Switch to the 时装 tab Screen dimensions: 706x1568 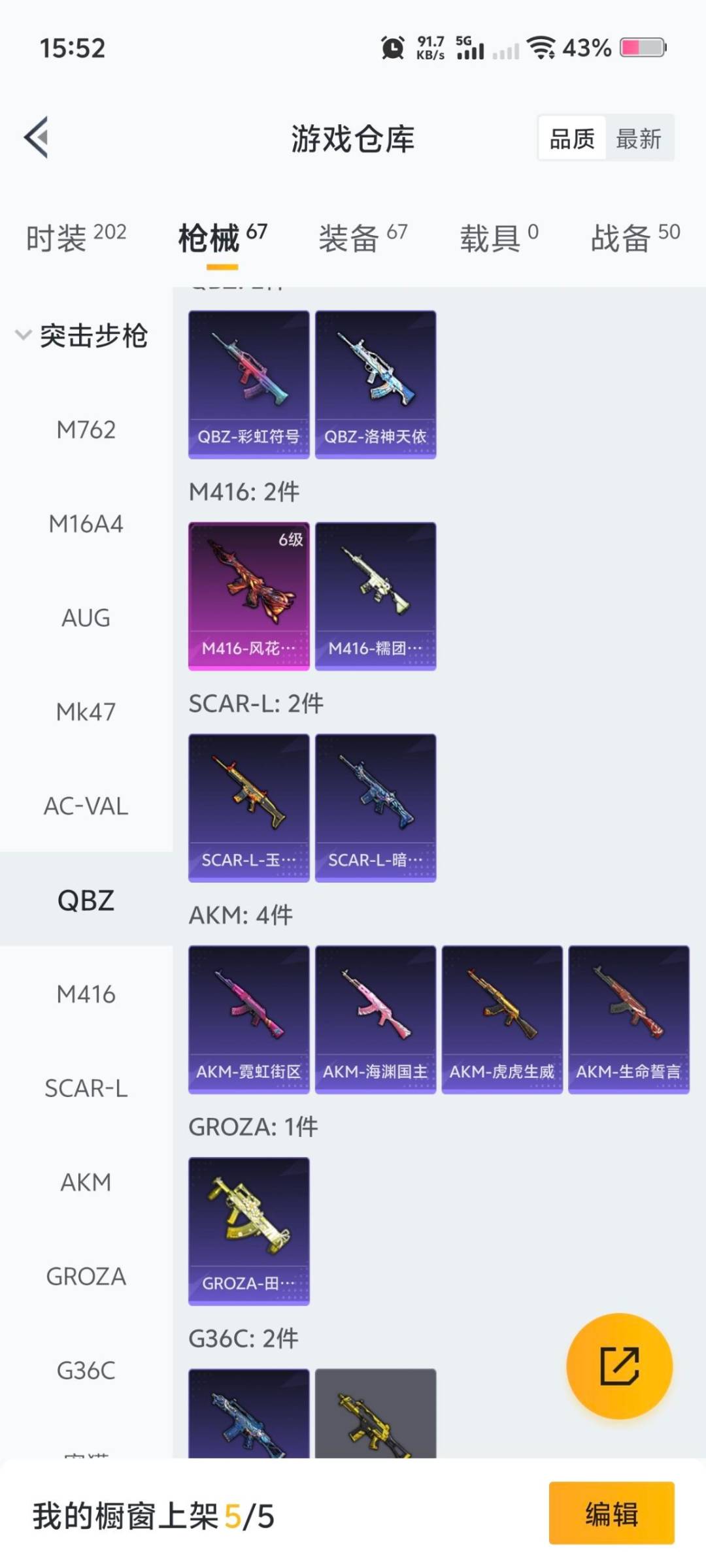pyautogui.click(x=76, y=237)
